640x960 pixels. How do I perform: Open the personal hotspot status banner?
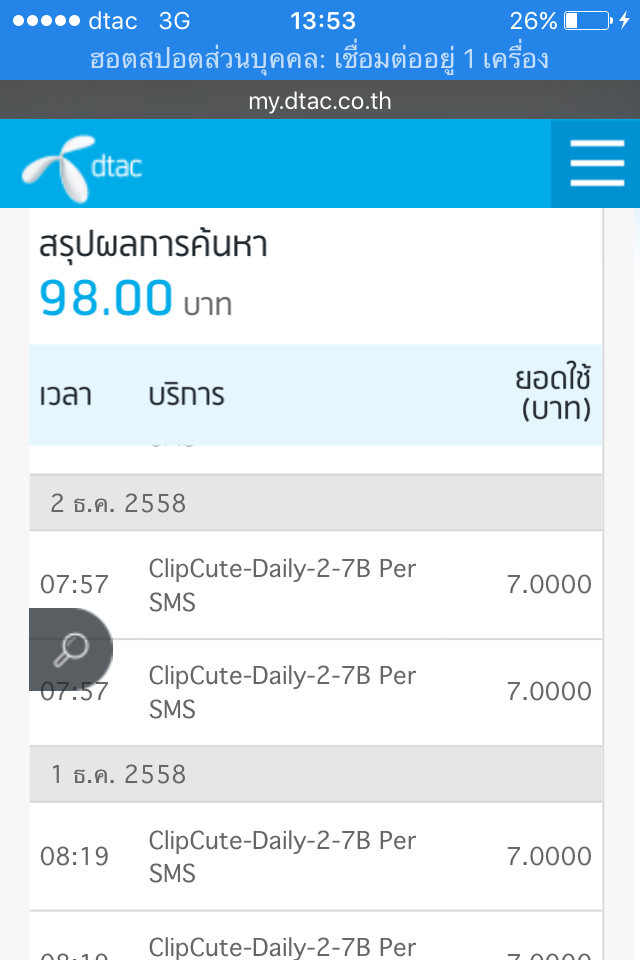pos(320,59)
